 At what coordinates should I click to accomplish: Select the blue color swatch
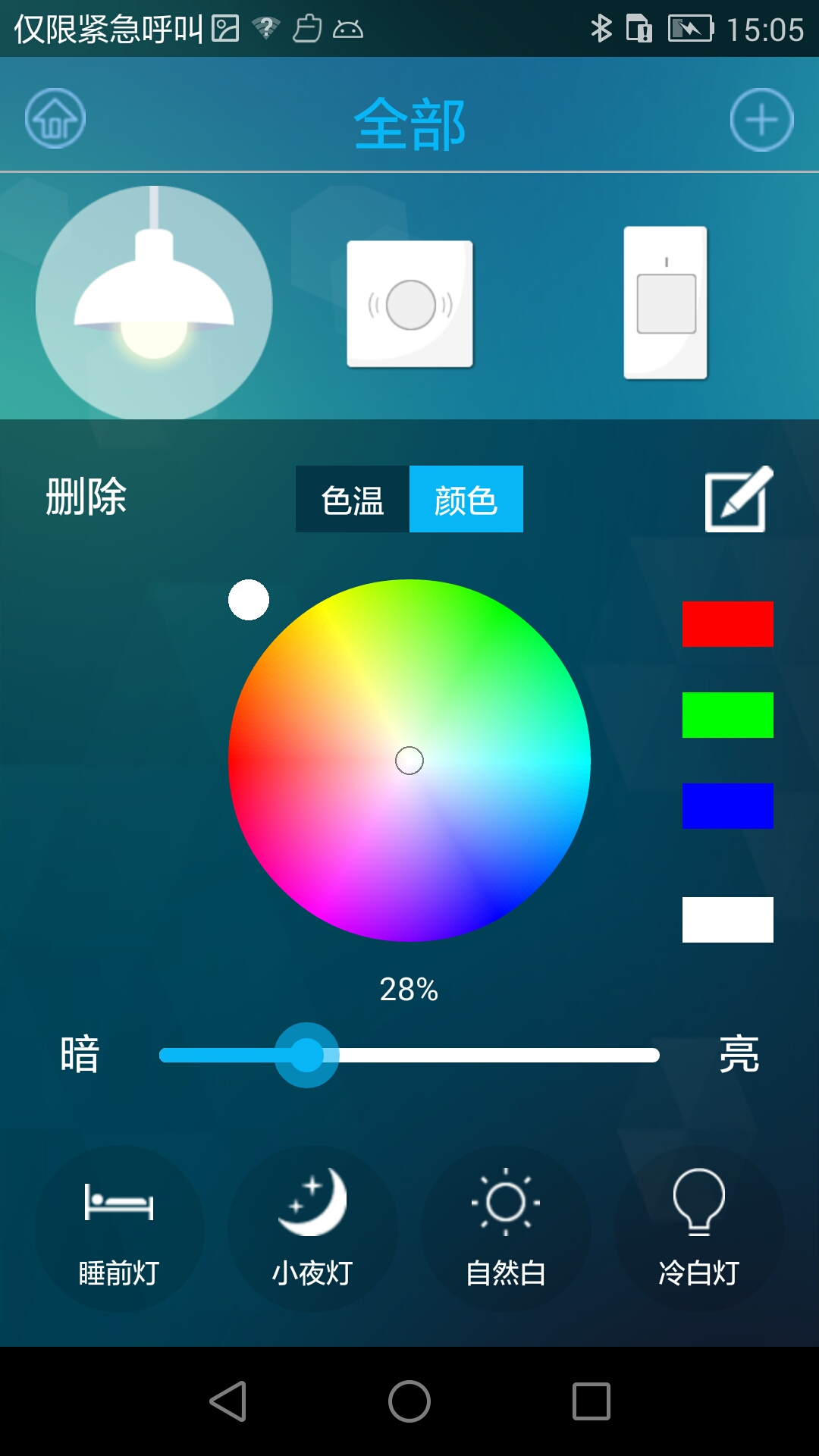[726, 807]
